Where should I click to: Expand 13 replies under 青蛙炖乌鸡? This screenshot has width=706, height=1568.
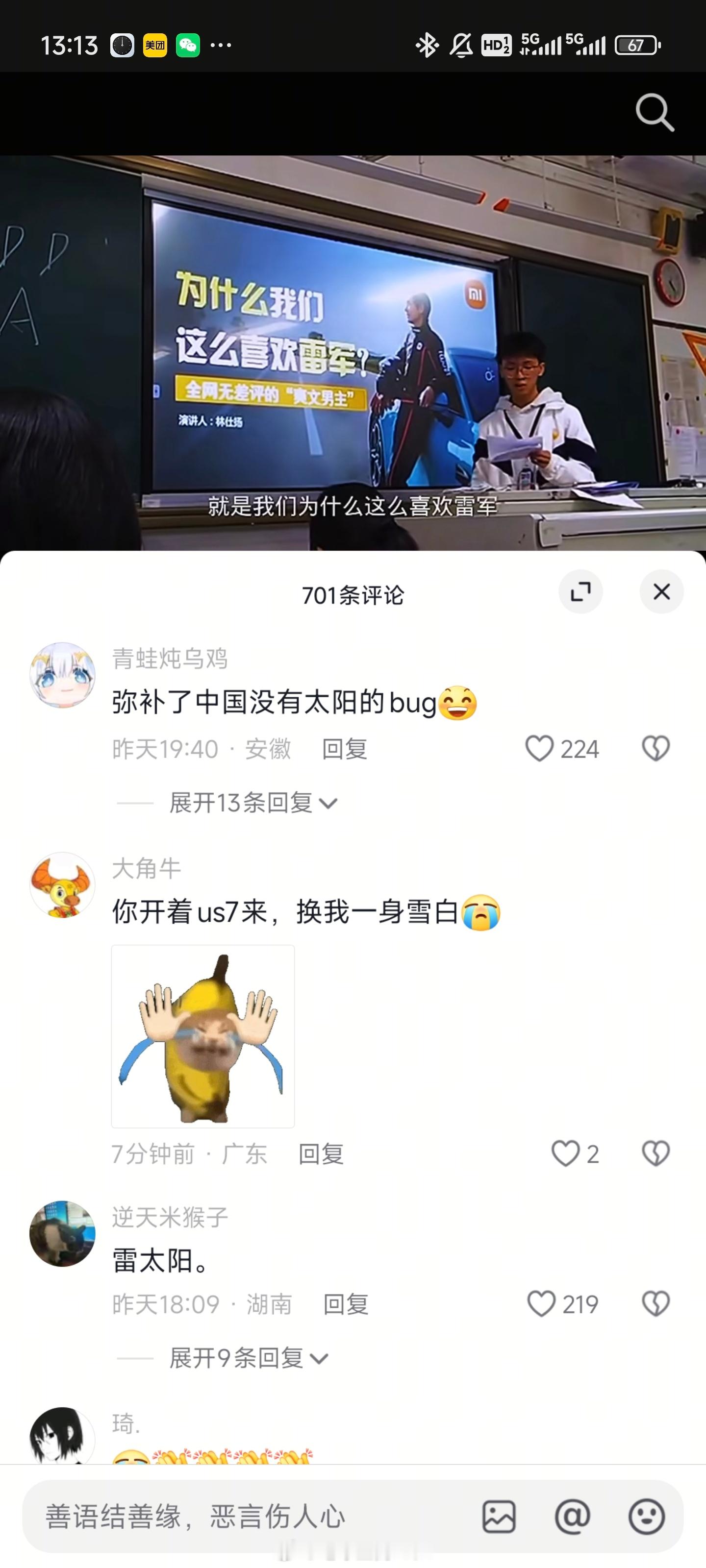[253, 803]
